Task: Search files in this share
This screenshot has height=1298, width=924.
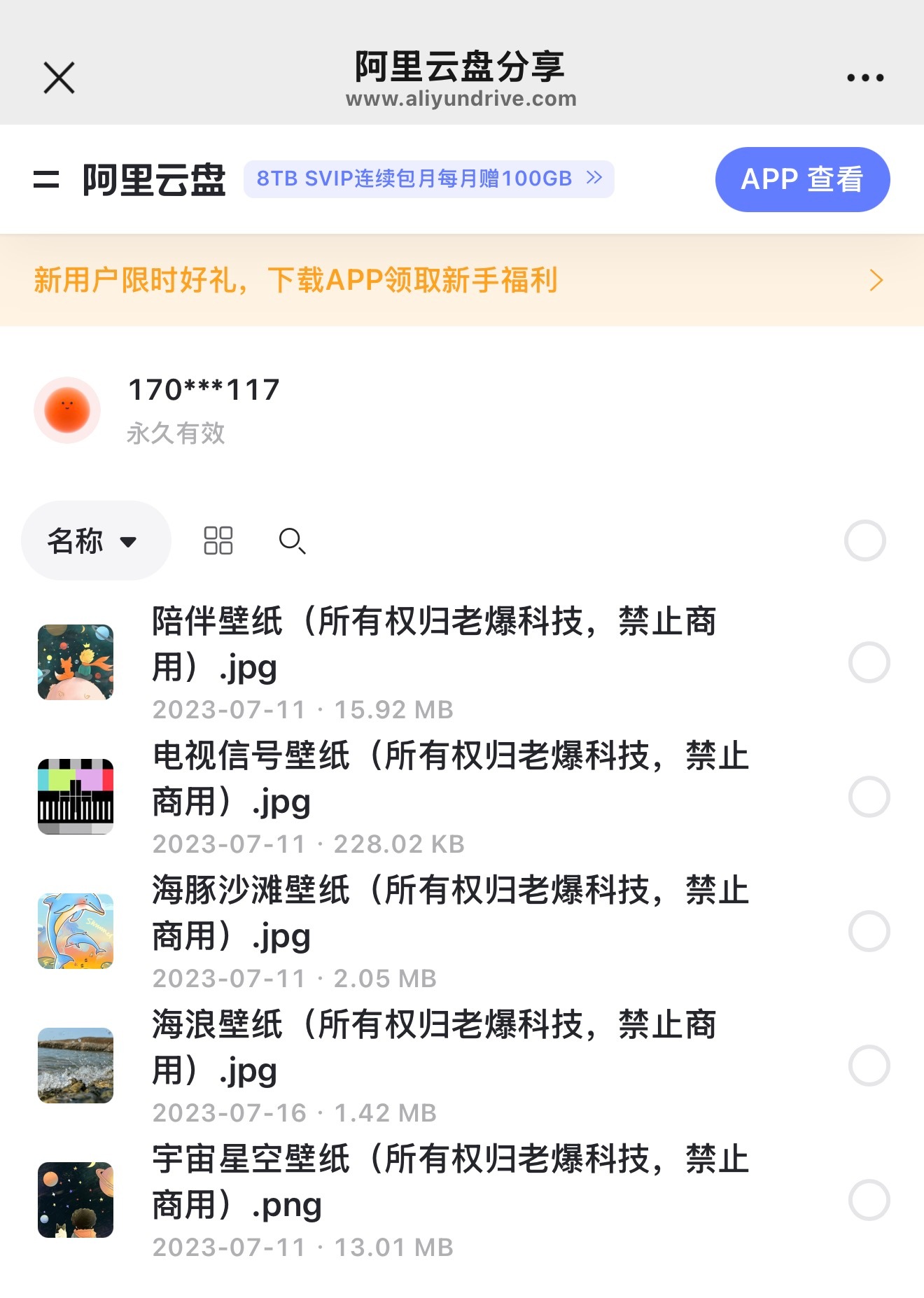Action: [292, 540]
